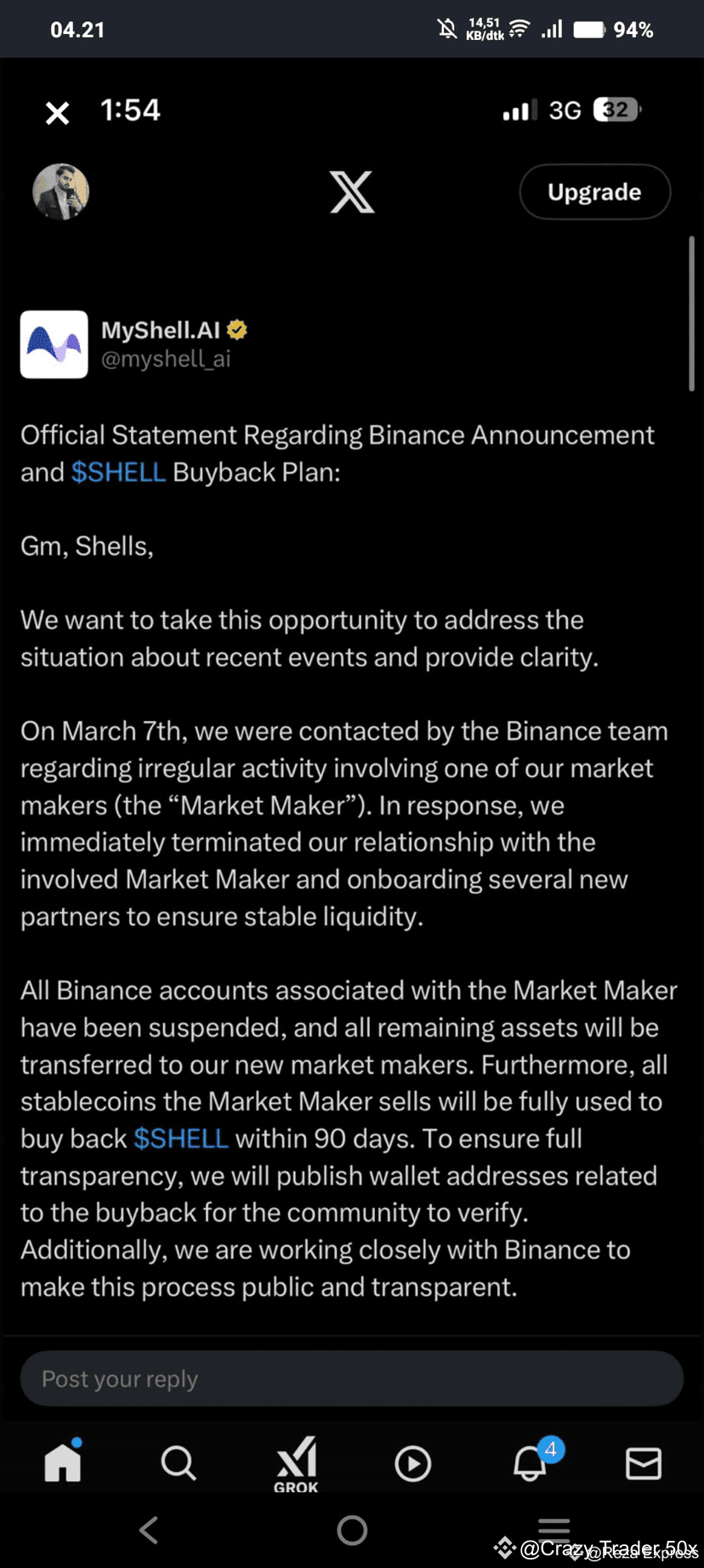
Task: Tap the 1:54 countdown timer
Action: pyautogui.click(x=130, y=110)
